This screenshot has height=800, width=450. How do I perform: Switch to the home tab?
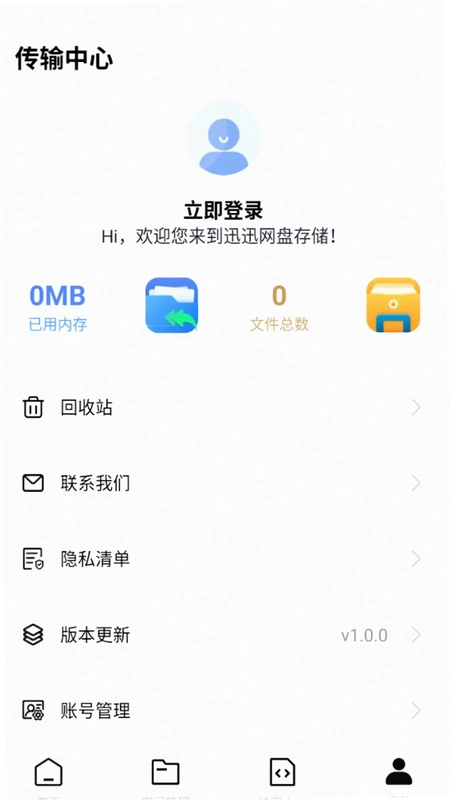tap(48, 772)
